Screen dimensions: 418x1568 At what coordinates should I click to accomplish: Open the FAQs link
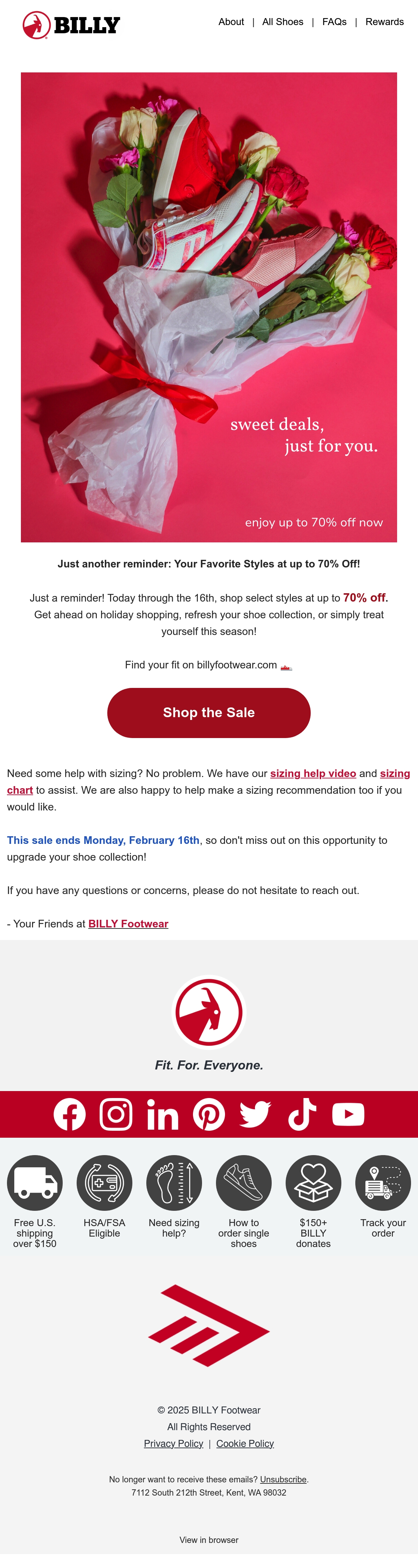[x=334, y=22]
